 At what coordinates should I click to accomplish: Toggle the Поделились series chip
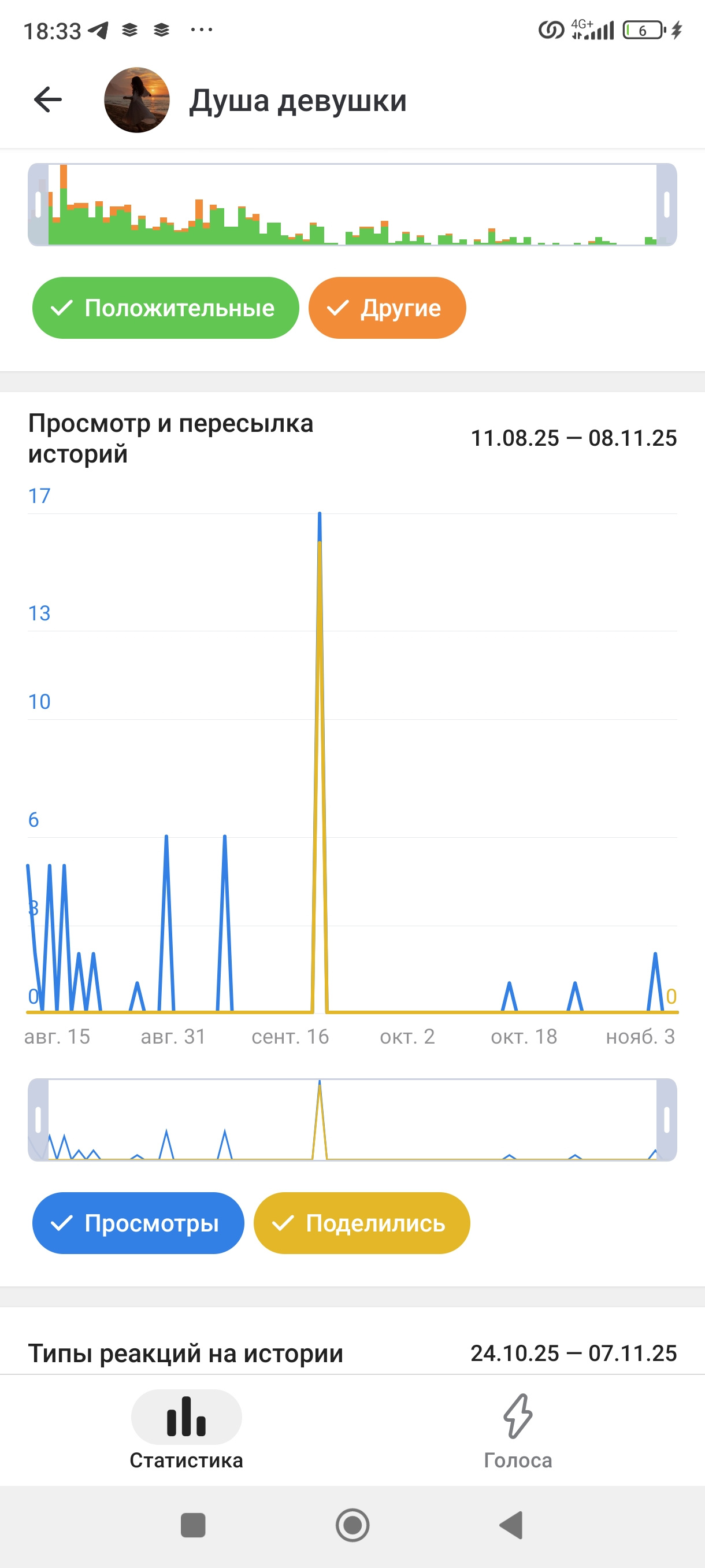click(x=361, y=1223)
